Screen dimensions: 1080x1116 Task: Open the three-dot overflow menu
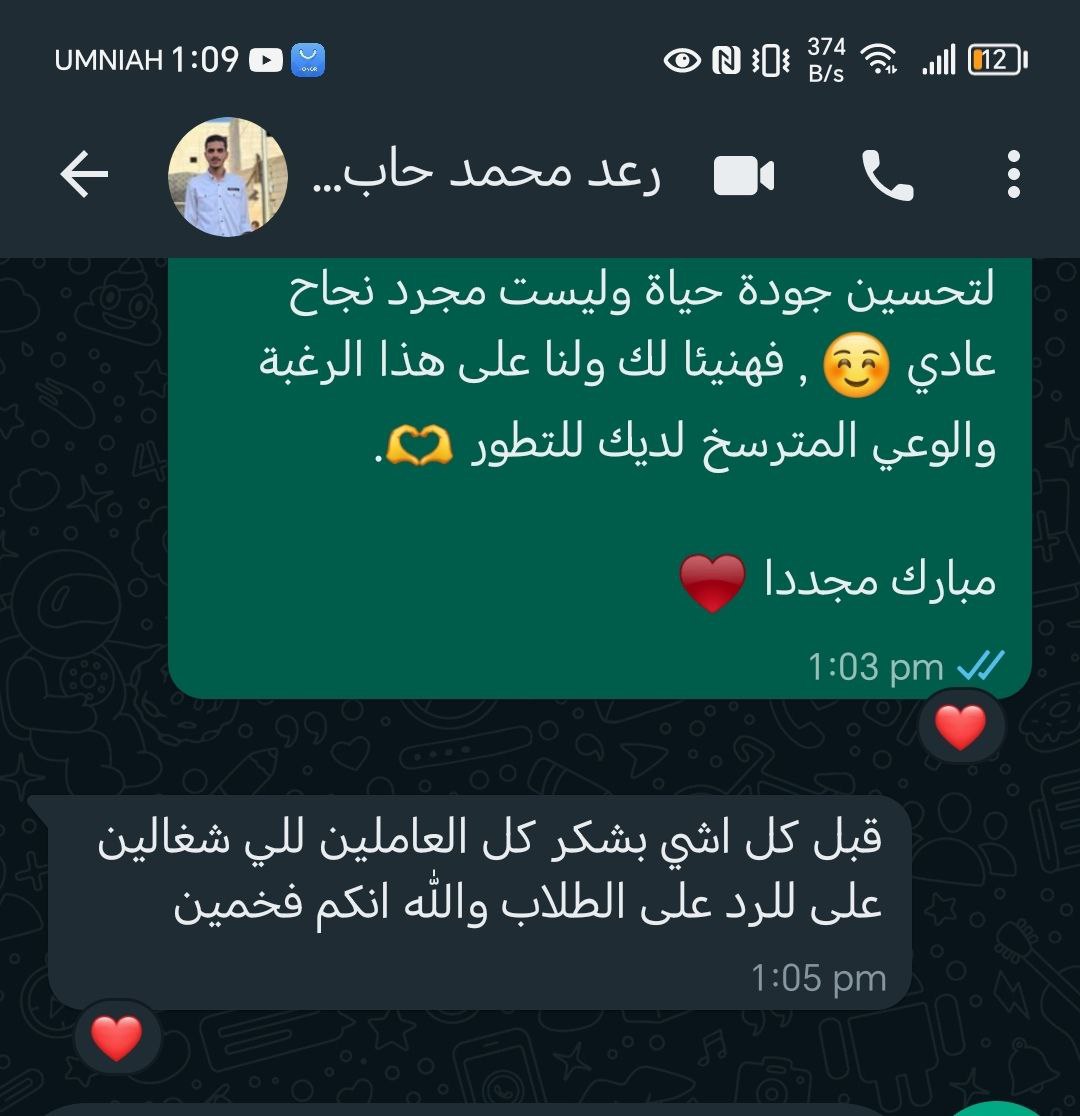[1014, 176]
